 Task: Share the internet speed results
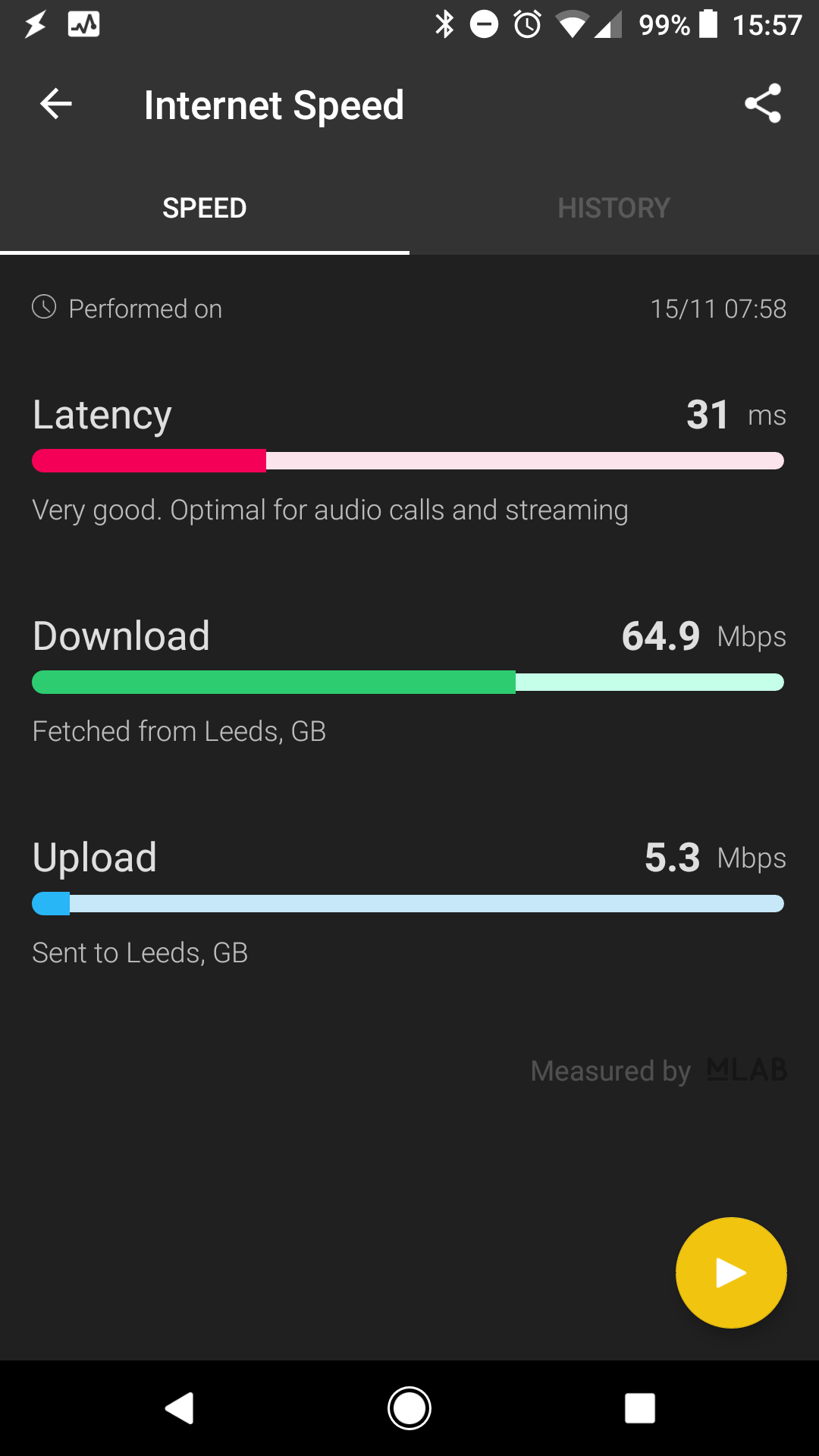pyautogui.click(x=762, y=104)
